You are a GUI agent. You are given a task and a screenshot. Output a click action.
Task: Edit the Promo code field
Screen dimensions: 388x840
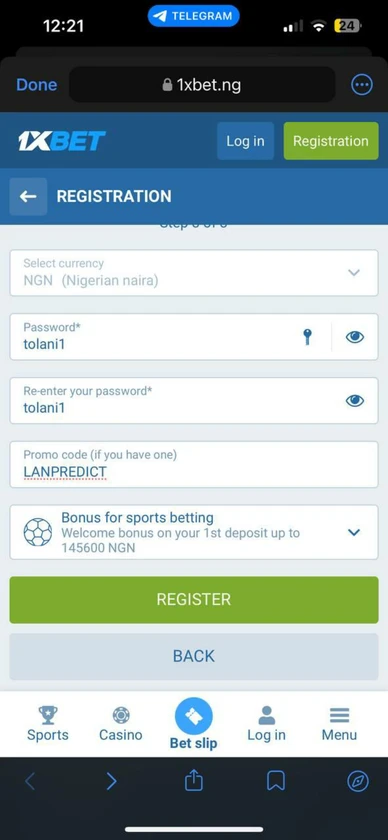pyautogui.click(x=194, y=464)
